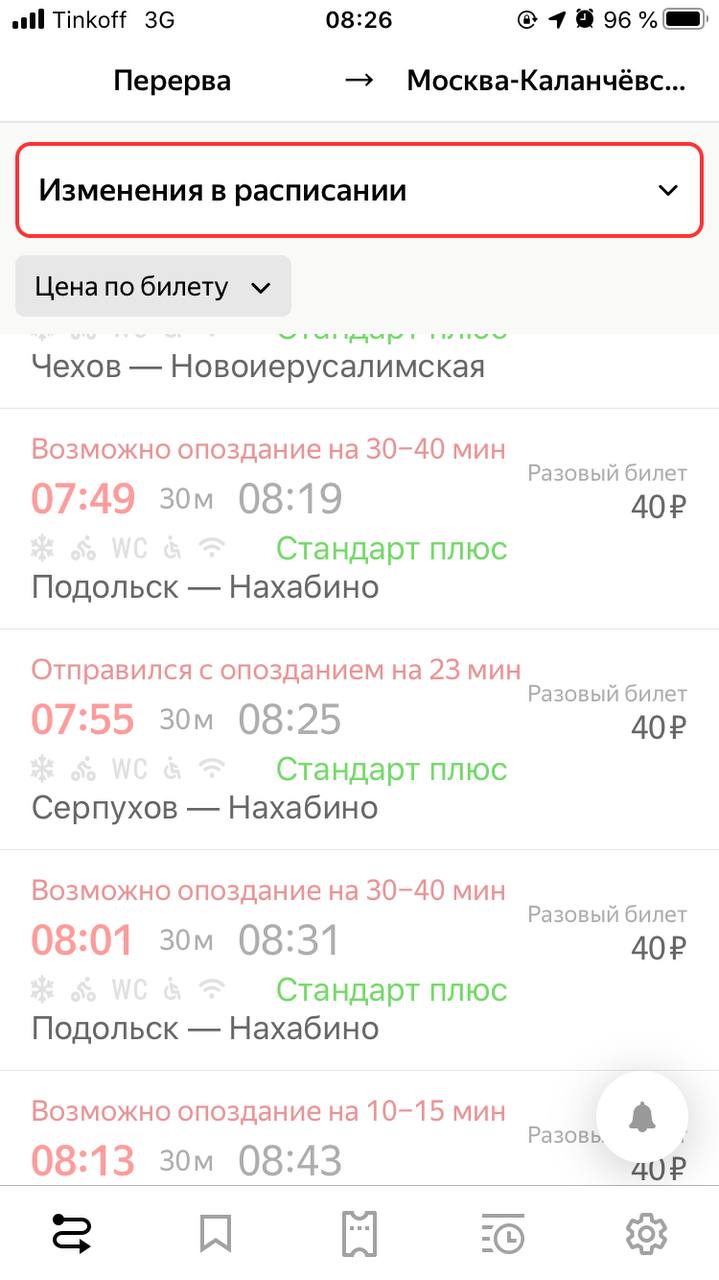The image size is (719, 1280).
Task: Open the schedule history tab
Action: click(x=503, y=1234)
